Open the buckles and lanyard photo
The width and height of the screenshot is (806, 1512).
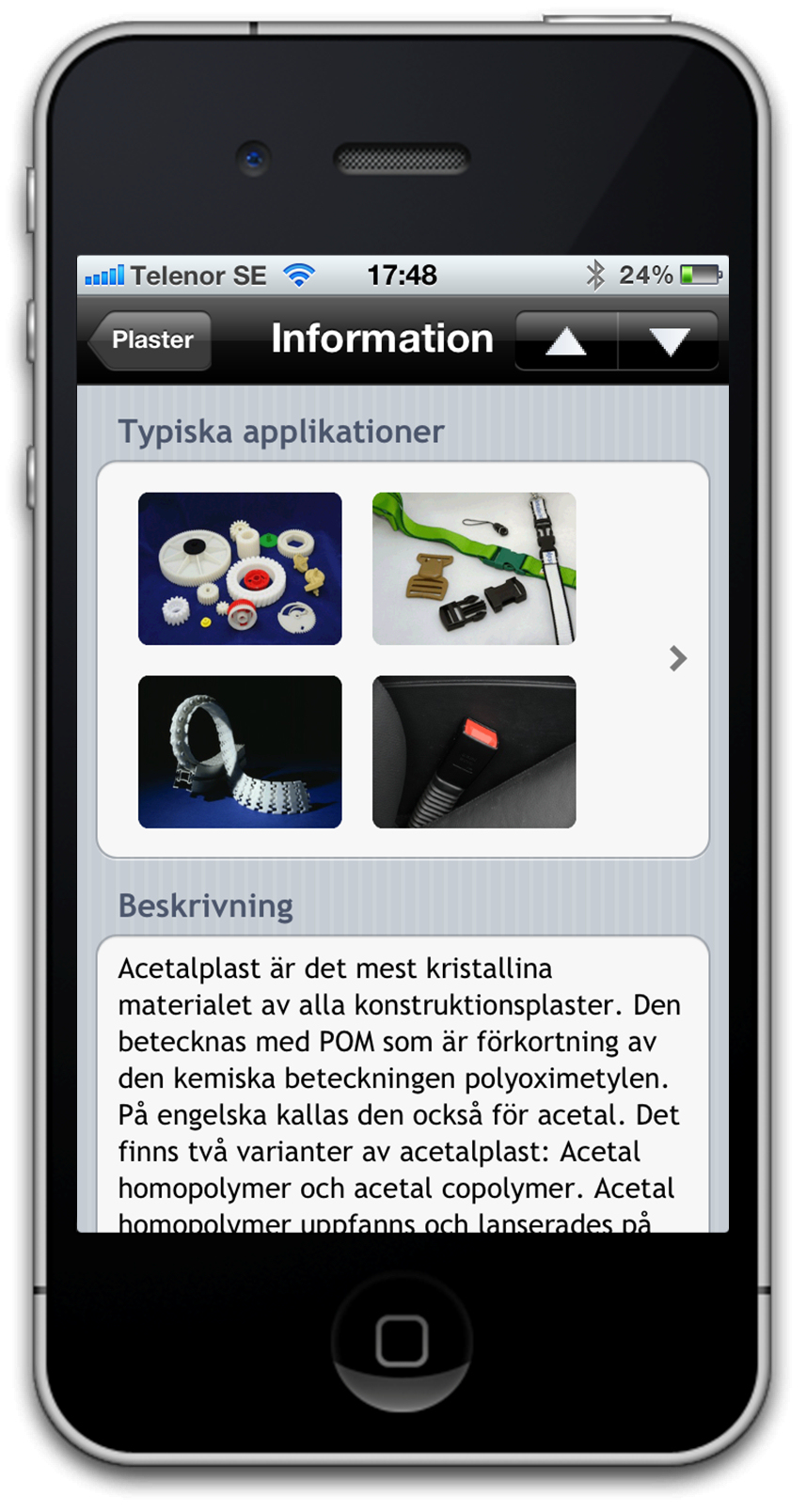pyautogui.click(x=474, y=569)
